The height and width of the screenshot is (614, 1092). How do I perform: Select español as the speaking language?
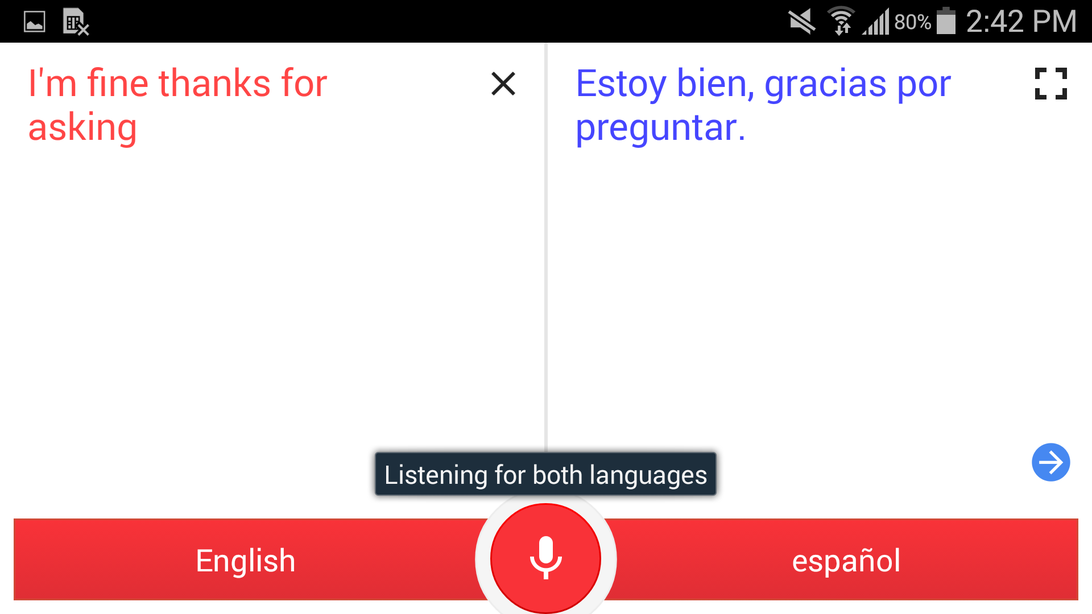[x=846, y=560]
